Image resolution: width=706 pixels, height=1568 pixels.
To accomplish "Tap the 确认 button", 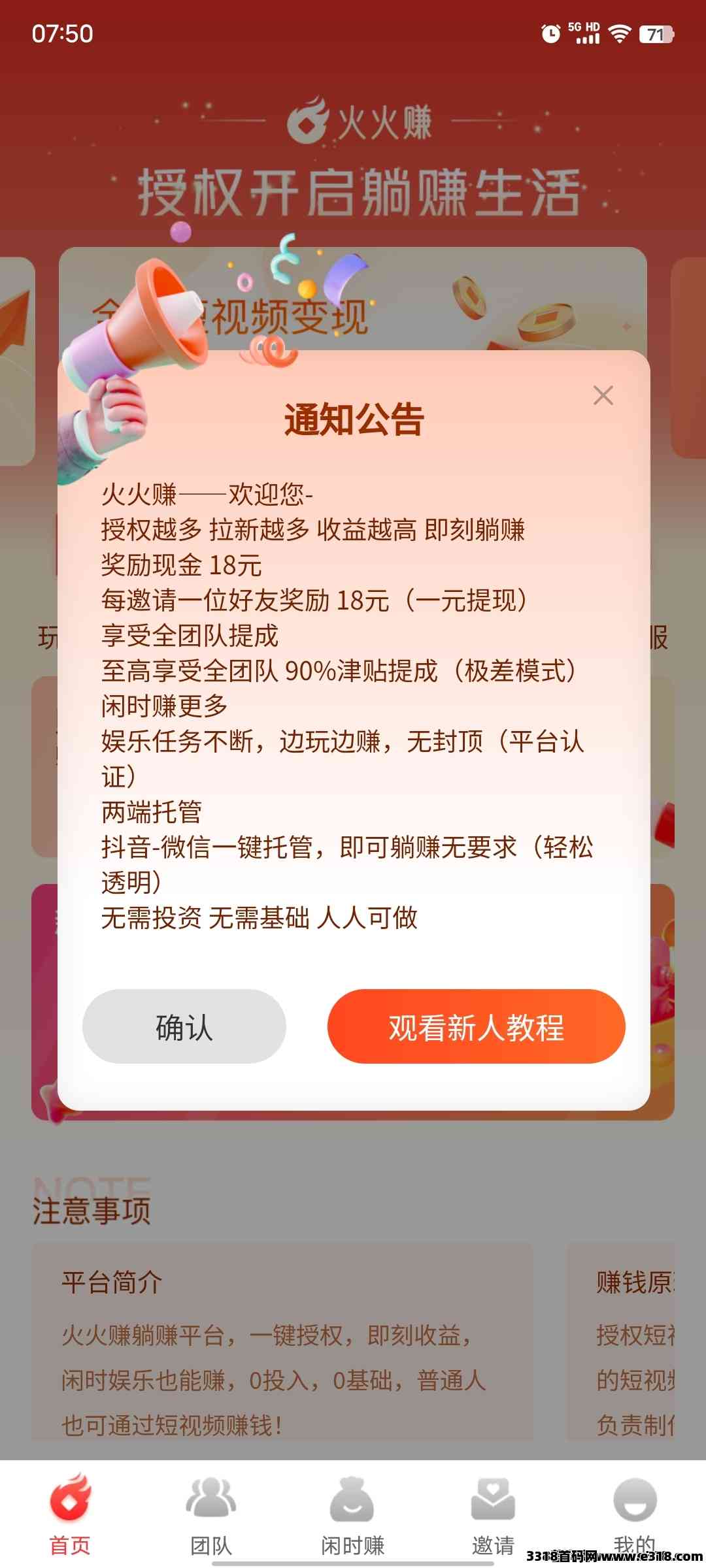I will [x=184, y=1026].
